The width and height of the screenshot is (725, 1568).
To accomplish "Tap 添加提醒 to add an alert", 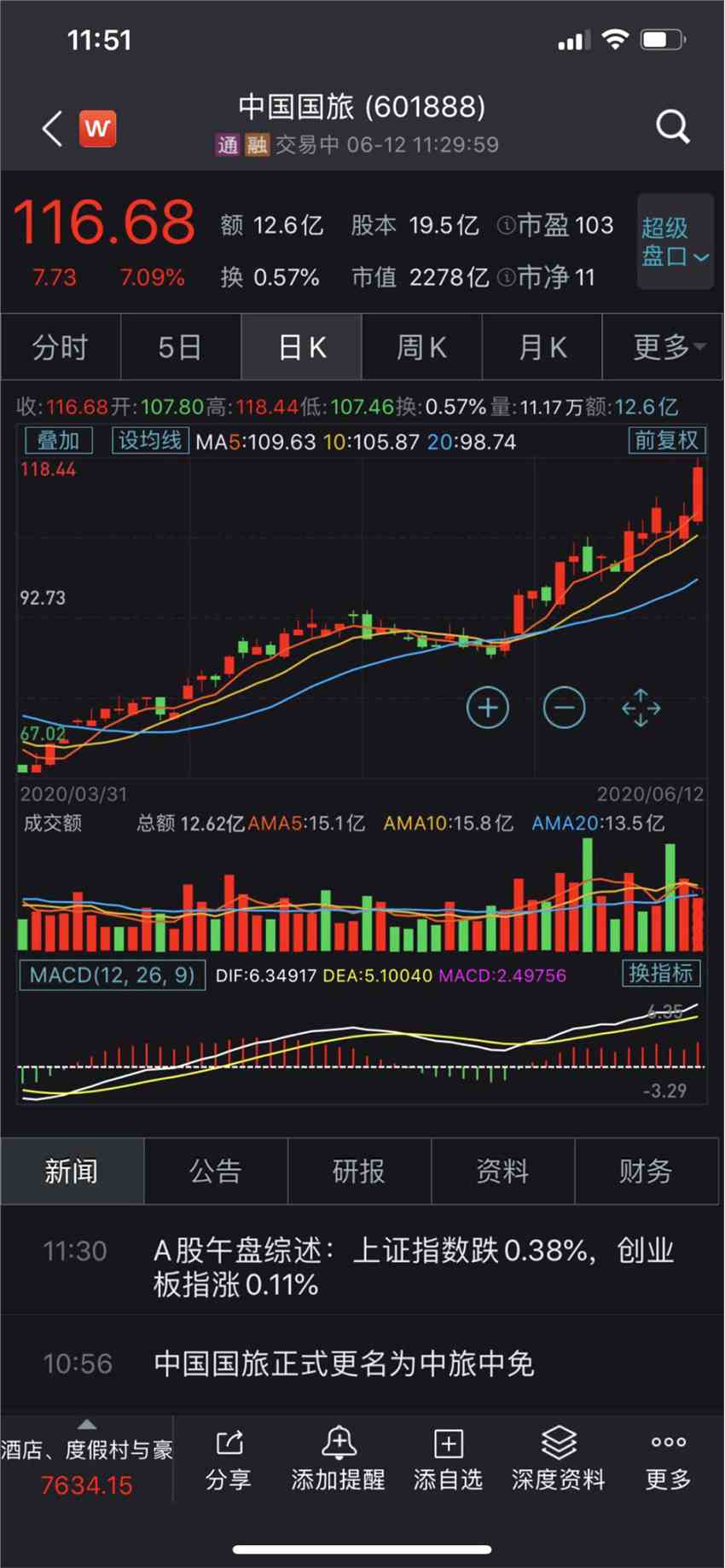I will (x=338, y=1460).
